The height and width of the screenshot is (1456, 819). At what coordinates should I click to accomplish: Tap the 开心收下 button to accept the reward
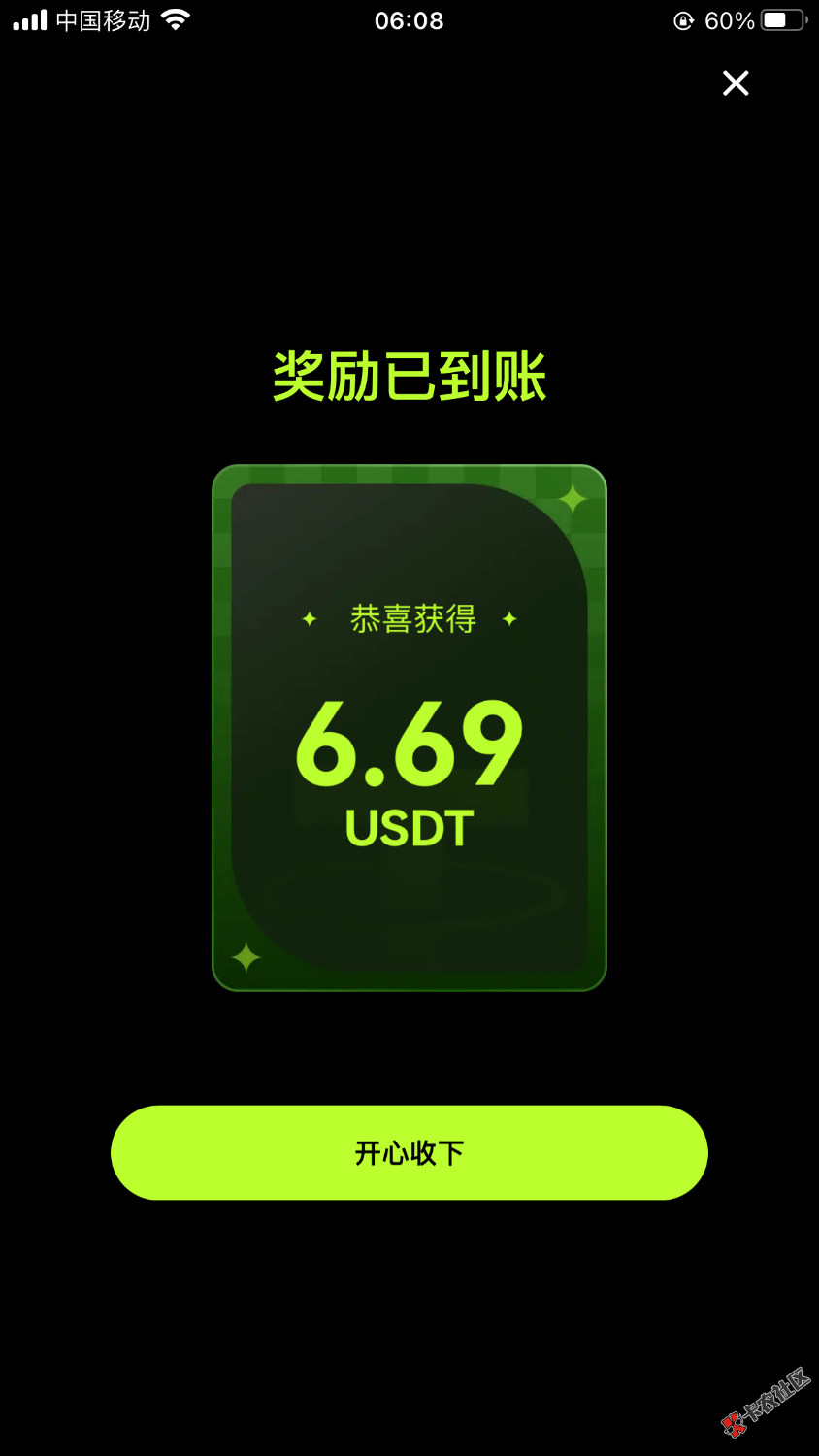click(409, 1152)
